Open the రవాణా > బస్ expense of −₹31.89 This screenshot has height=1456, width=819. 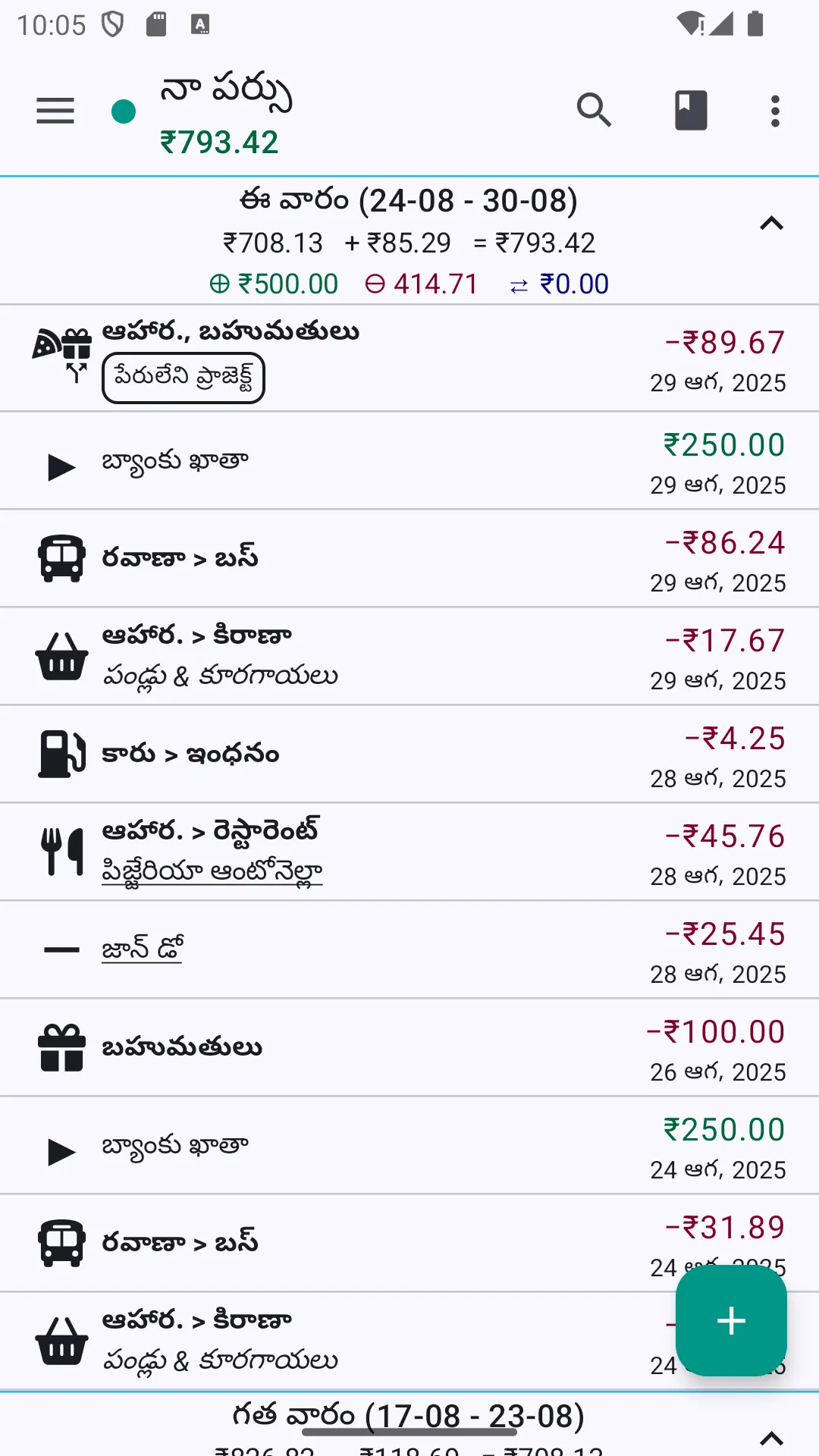tap(409, 1244)
